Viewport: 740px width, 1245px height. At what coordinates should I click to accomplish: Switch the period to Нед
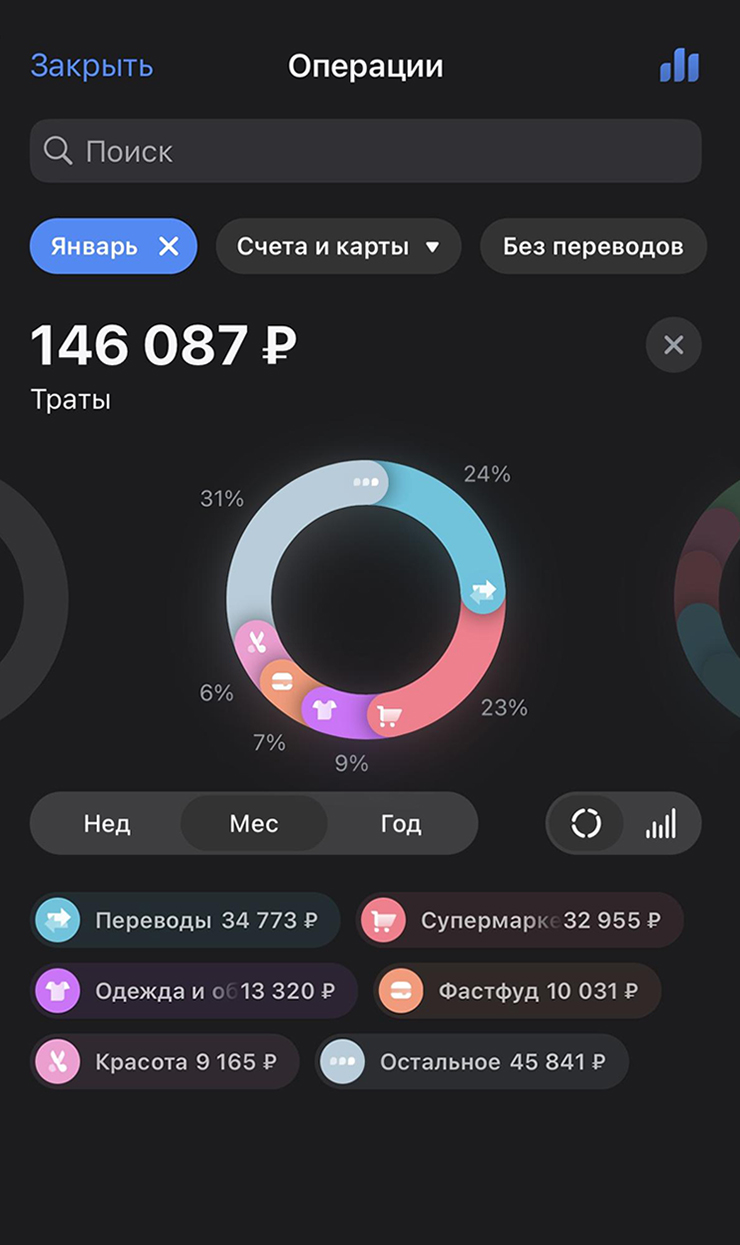click(107, 824)
